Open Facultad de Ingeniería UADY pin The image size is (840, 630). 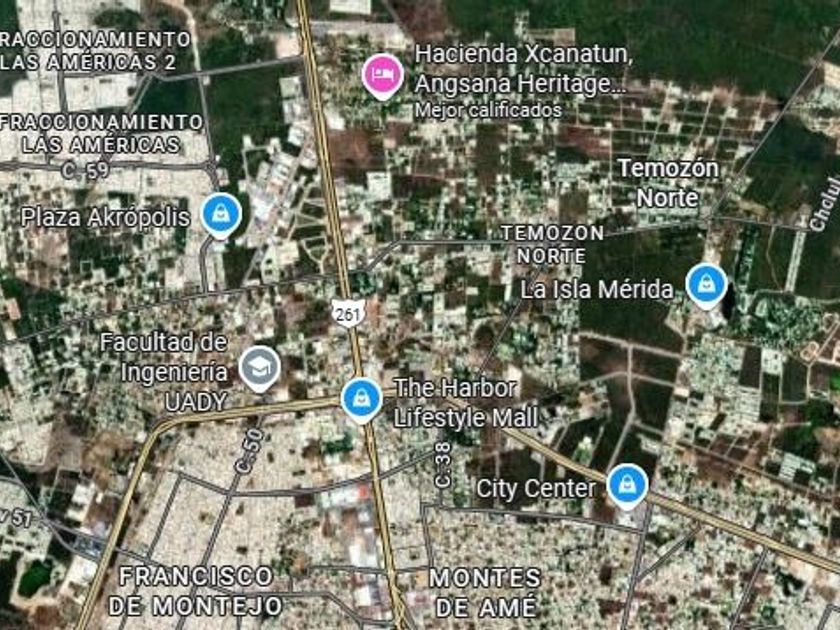pos(260,368)
